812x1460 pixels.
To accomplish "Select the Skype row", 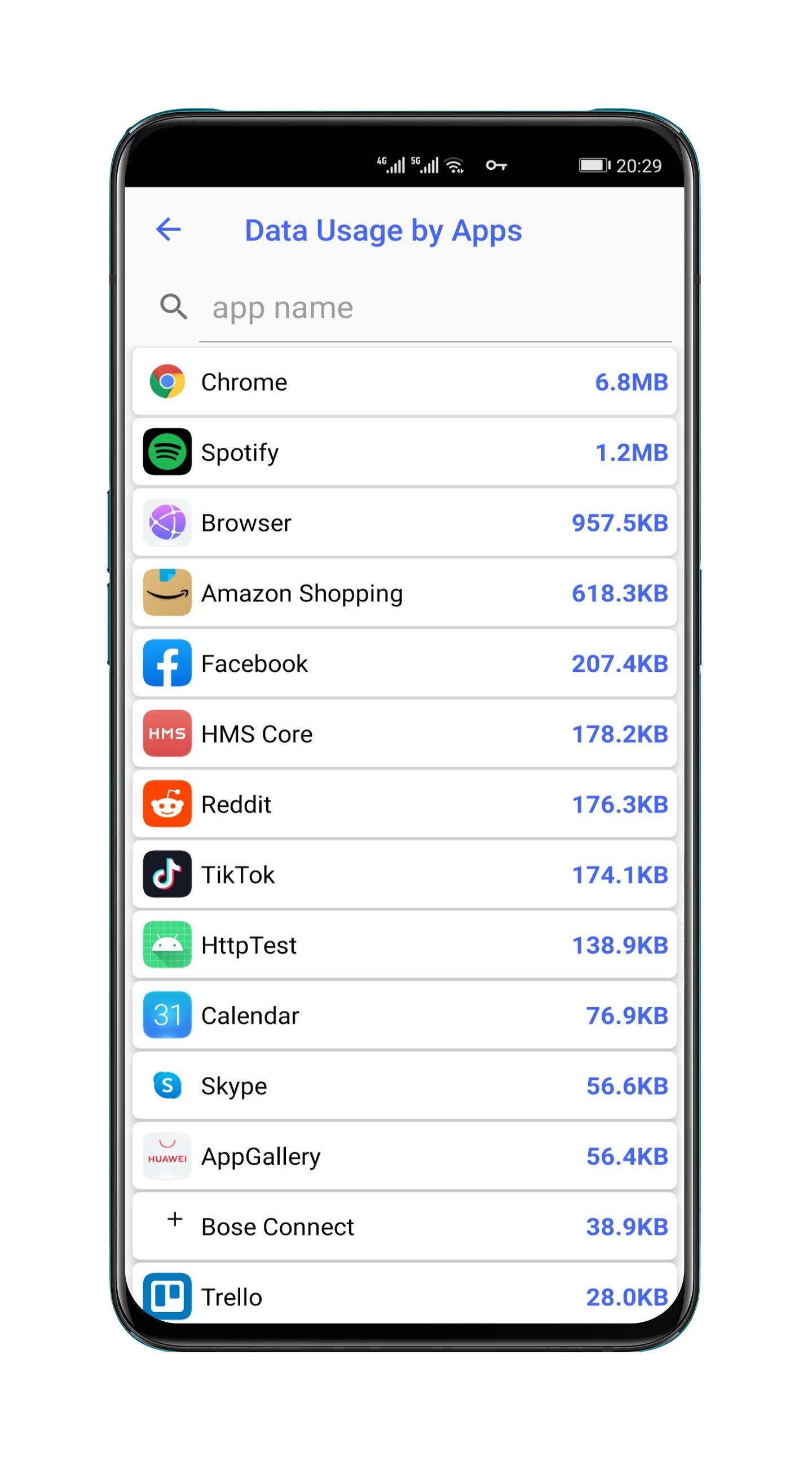I will click(404, 1086).
